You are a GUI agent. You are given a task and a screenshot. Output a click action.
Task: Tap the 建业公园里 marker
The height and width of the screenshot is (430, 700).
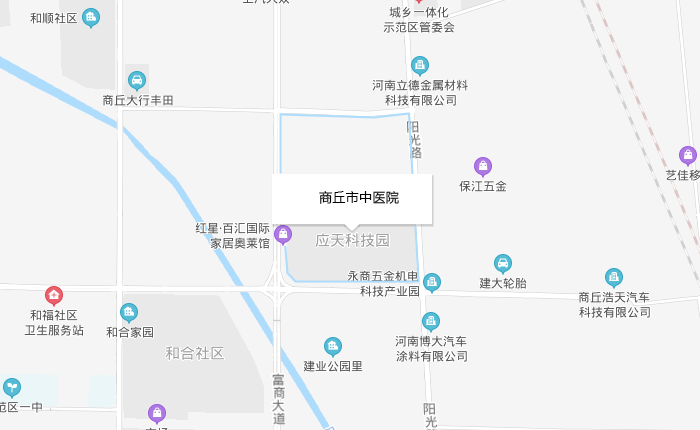[x=333, y=346]
